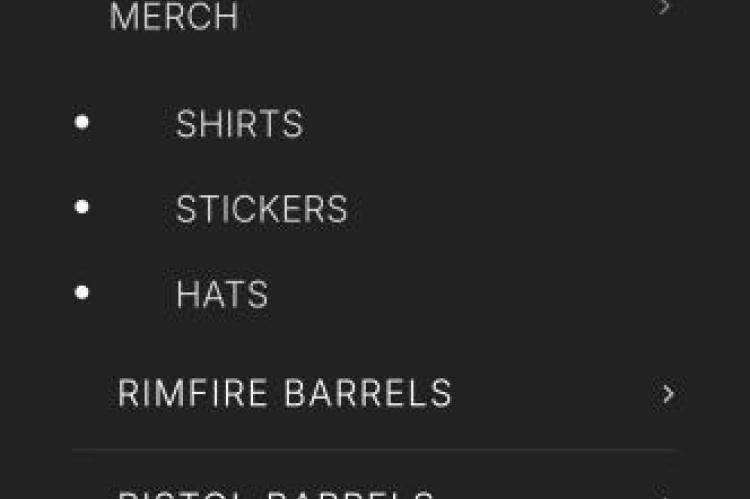Open the SHIRTS category
Image resolution: width=750 pixels, height=499 pixels.
point(239,124)
